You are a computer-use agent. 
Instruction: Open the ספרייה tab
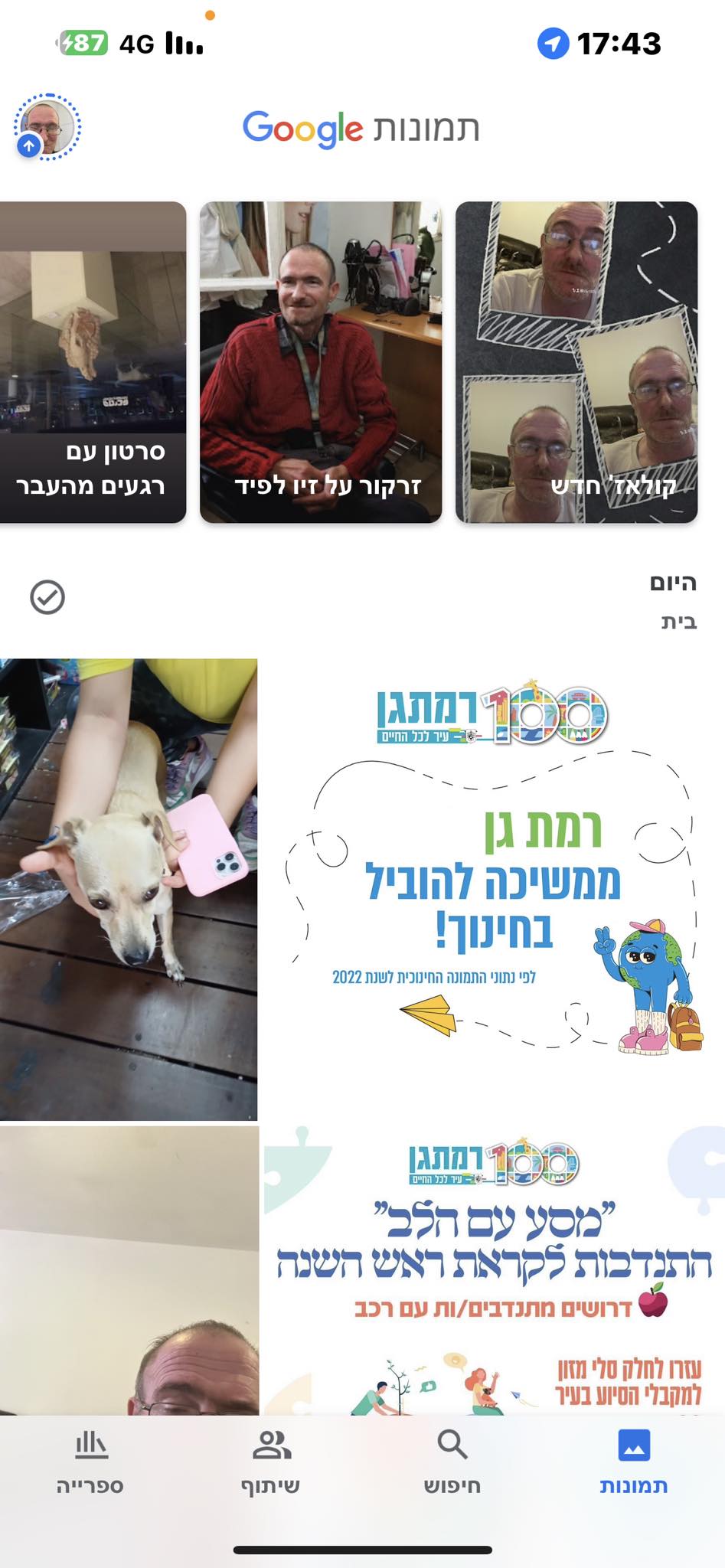(90, 1462)
